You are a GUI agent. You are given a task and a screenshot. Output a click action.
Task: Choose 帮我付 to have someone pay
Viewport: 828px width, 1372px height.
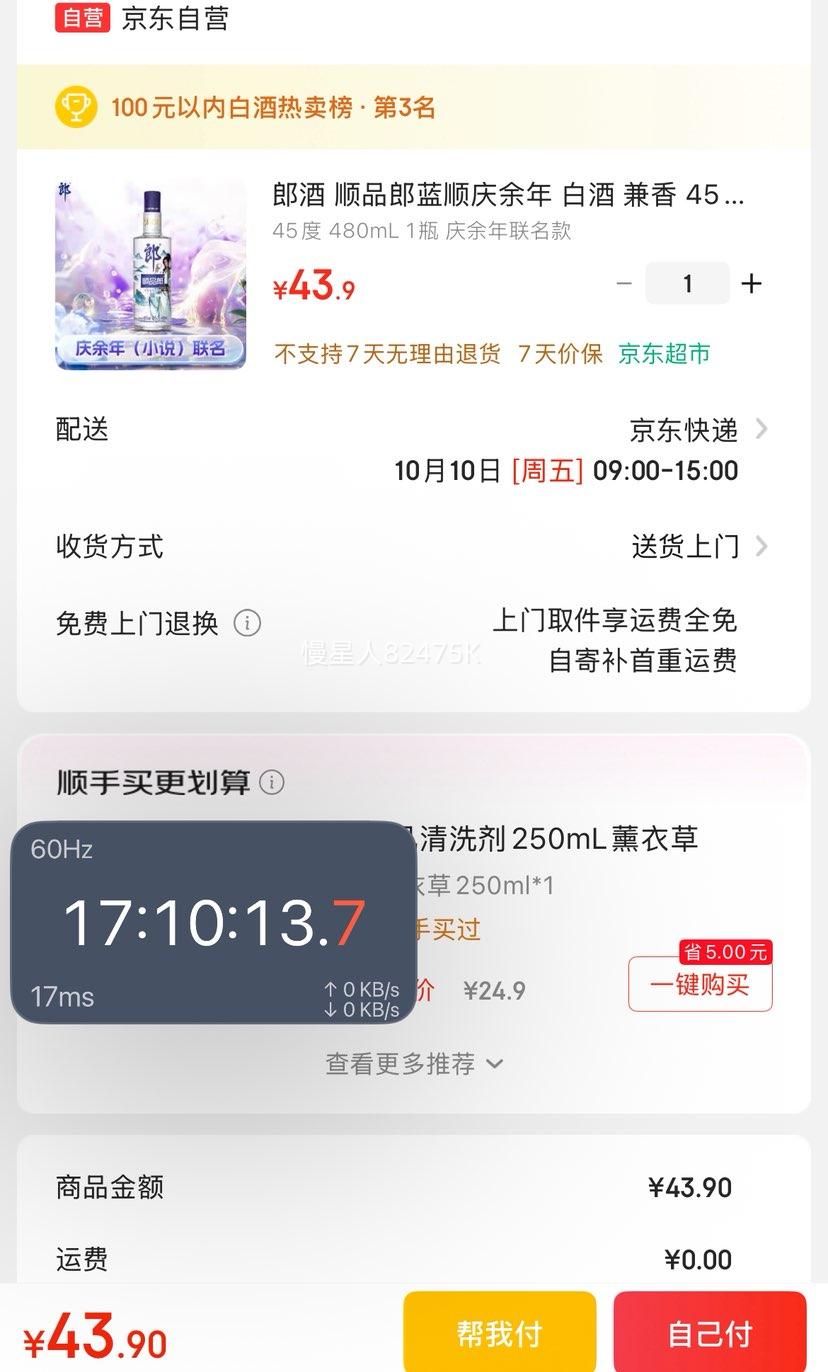point(499,1333)
